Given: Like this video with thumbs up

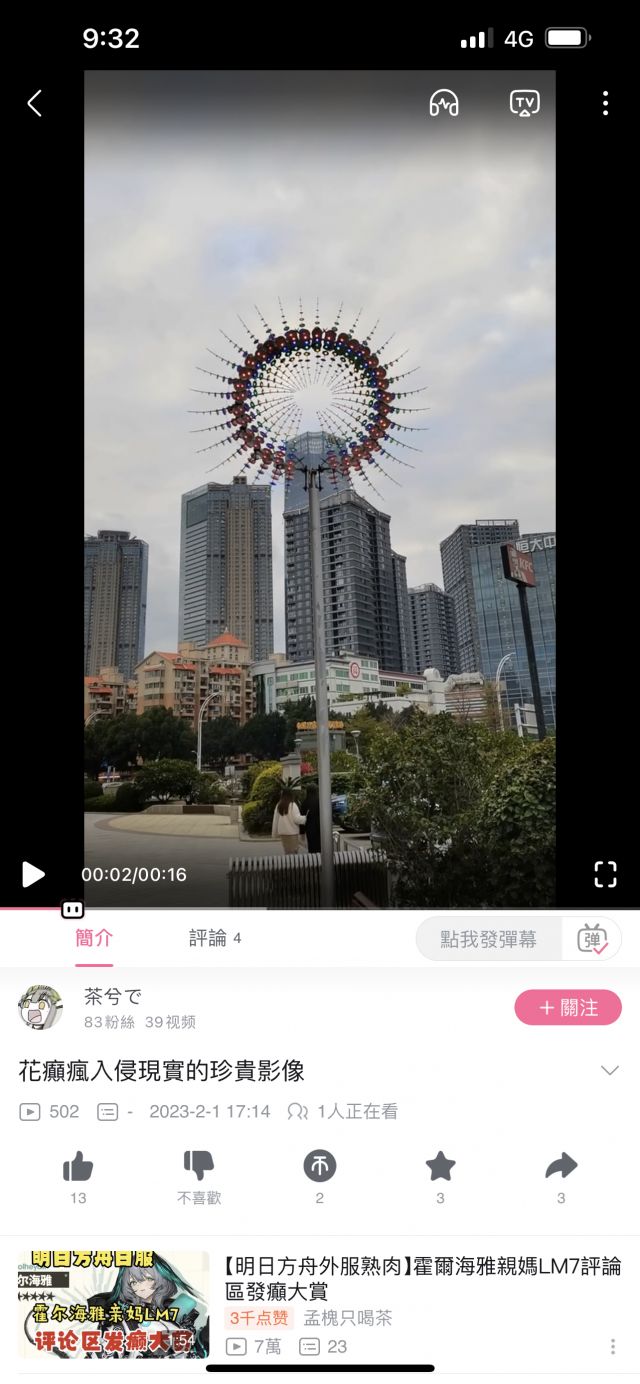Looking at the screenshot, I should tap(78, 1177).
